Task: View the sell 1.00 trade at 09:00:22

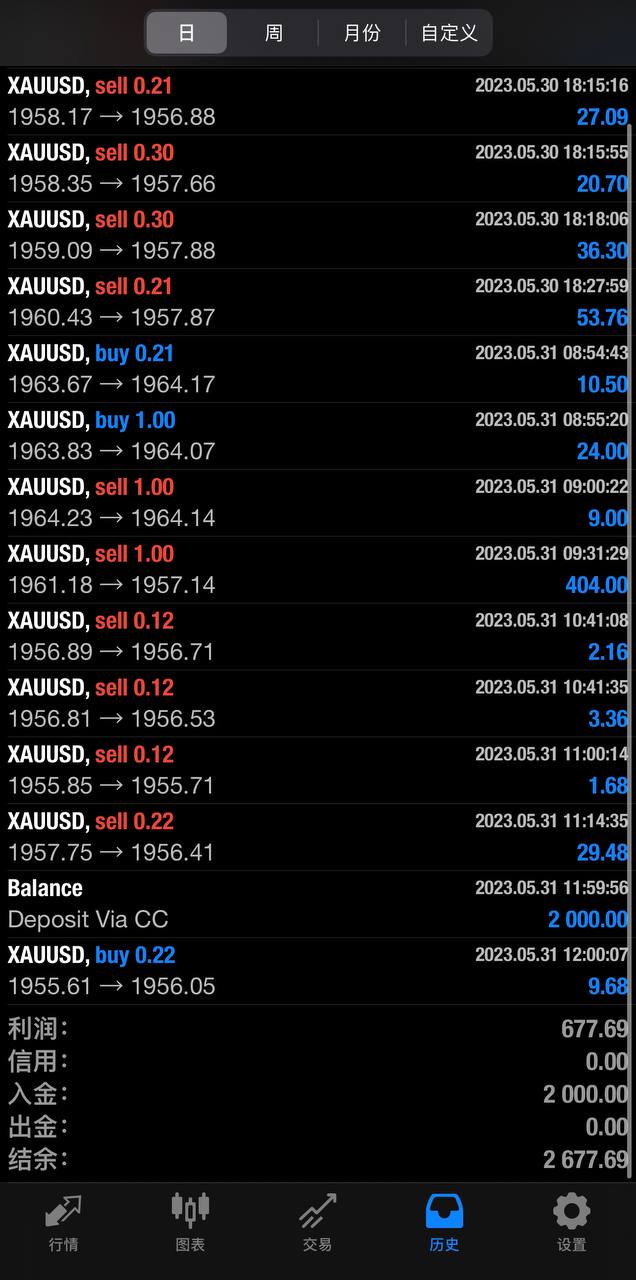Action: coord(318,502)
